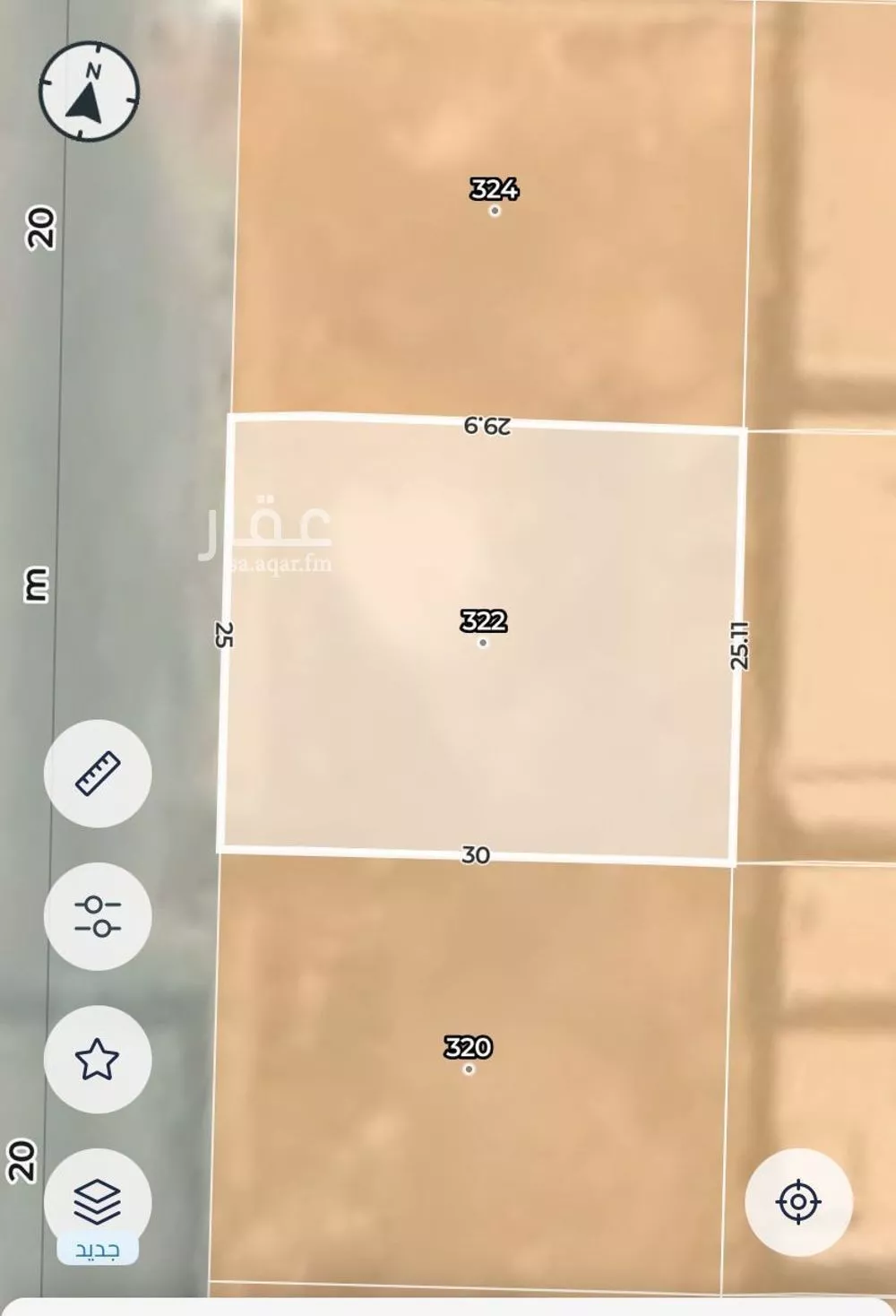Viewport: 896px width, 1316px height.
Task: Tap the compass to reset north
Action: pos(89,91)
